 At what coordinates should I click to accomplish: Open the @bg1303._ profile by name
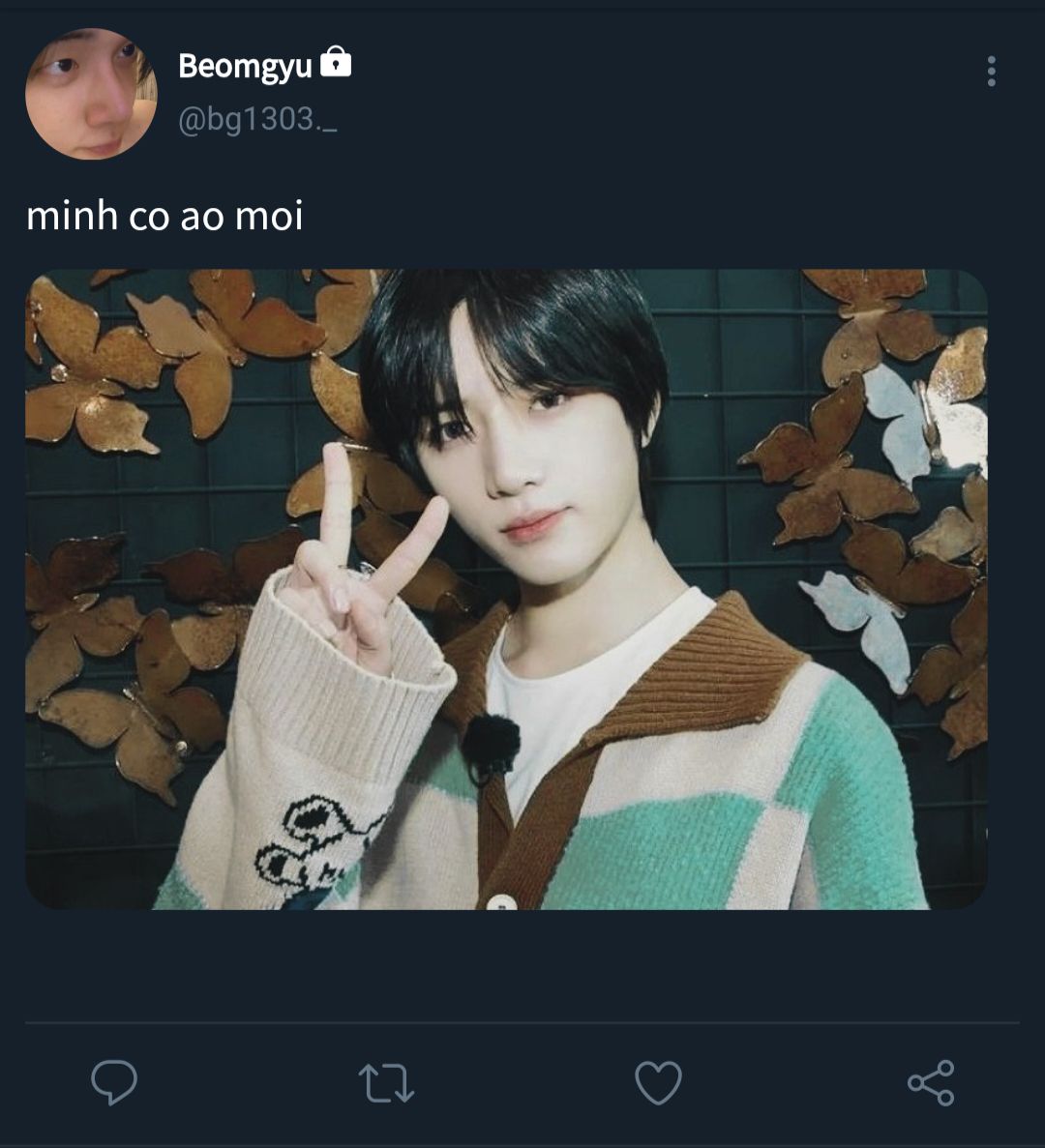246,66
